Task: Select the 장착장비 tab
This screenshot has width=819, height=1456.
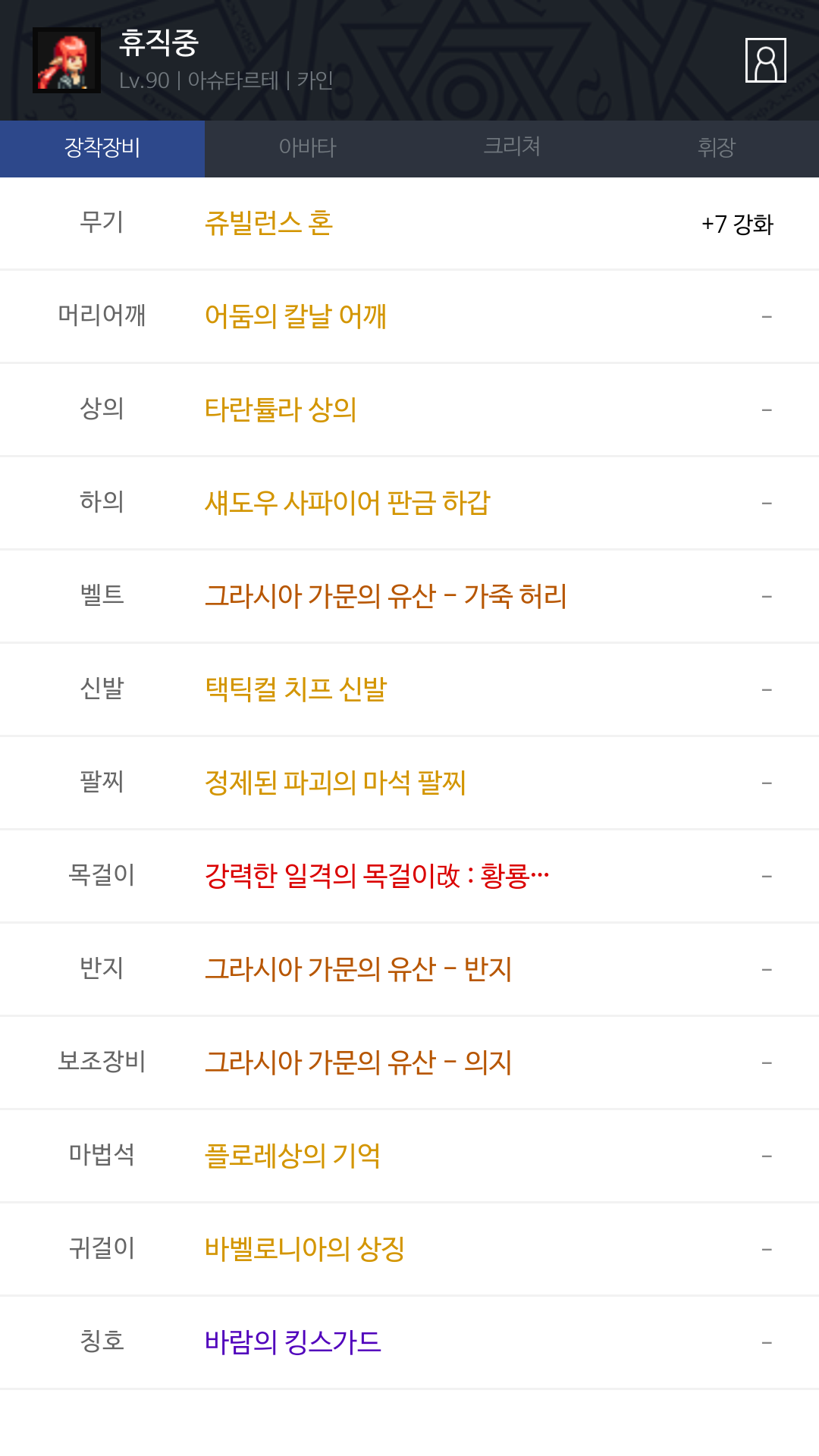Action: [x=102, y=147]
